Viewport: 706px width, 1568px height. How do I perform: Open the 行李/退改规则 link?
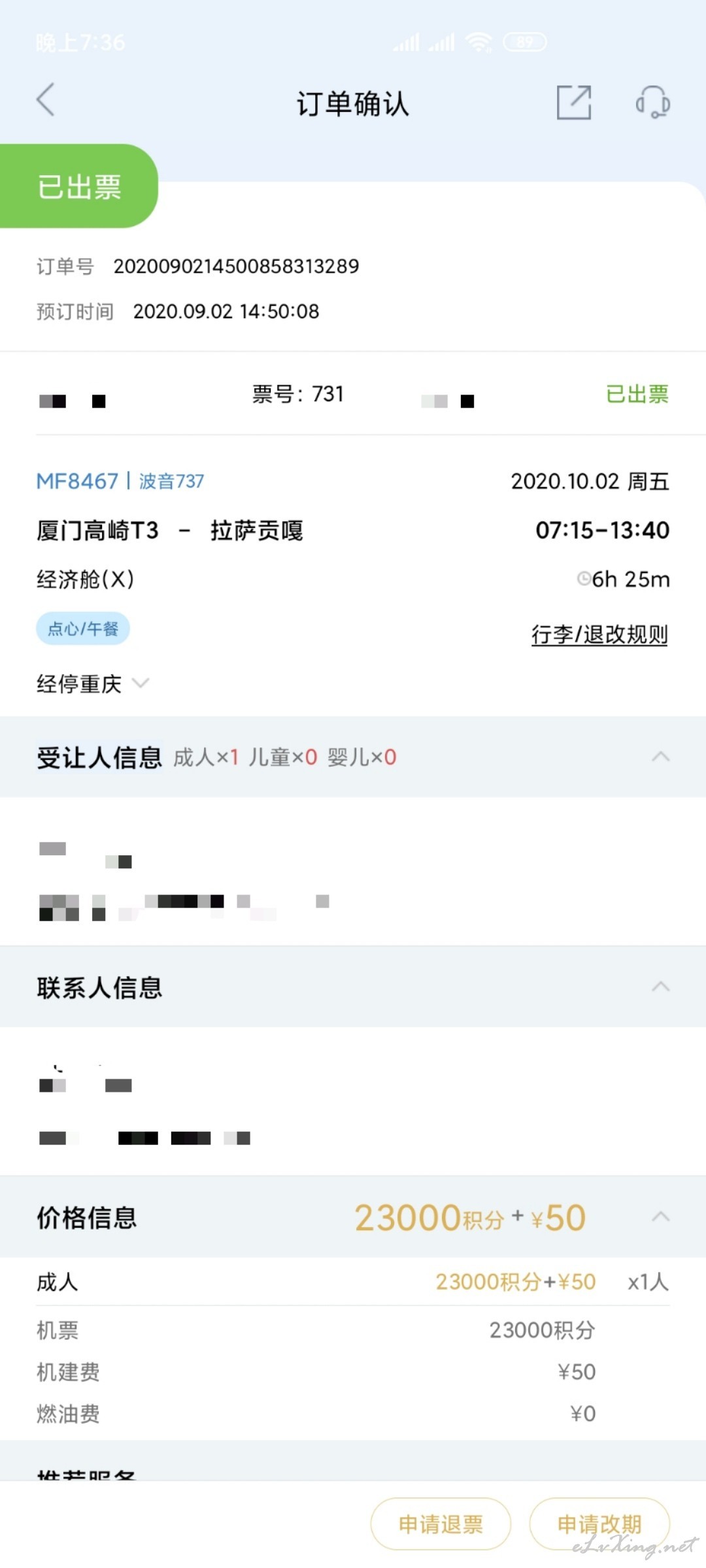599,634
